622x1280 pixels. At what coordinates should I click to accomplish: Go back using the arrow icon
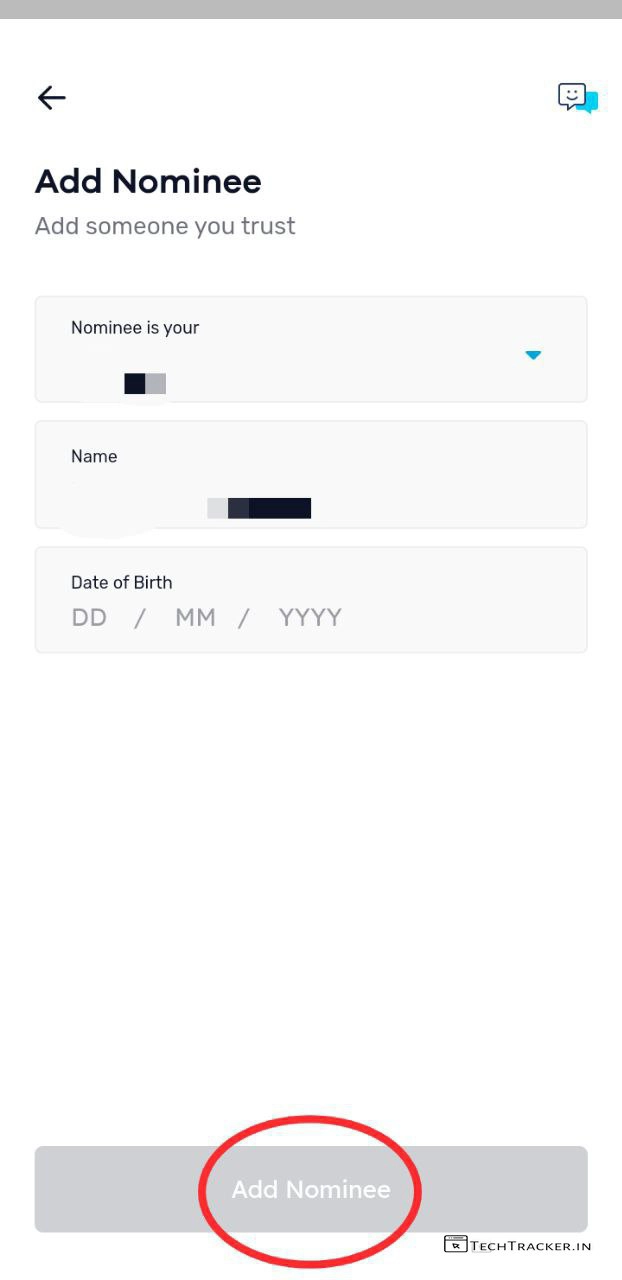(x=51, y=97)
